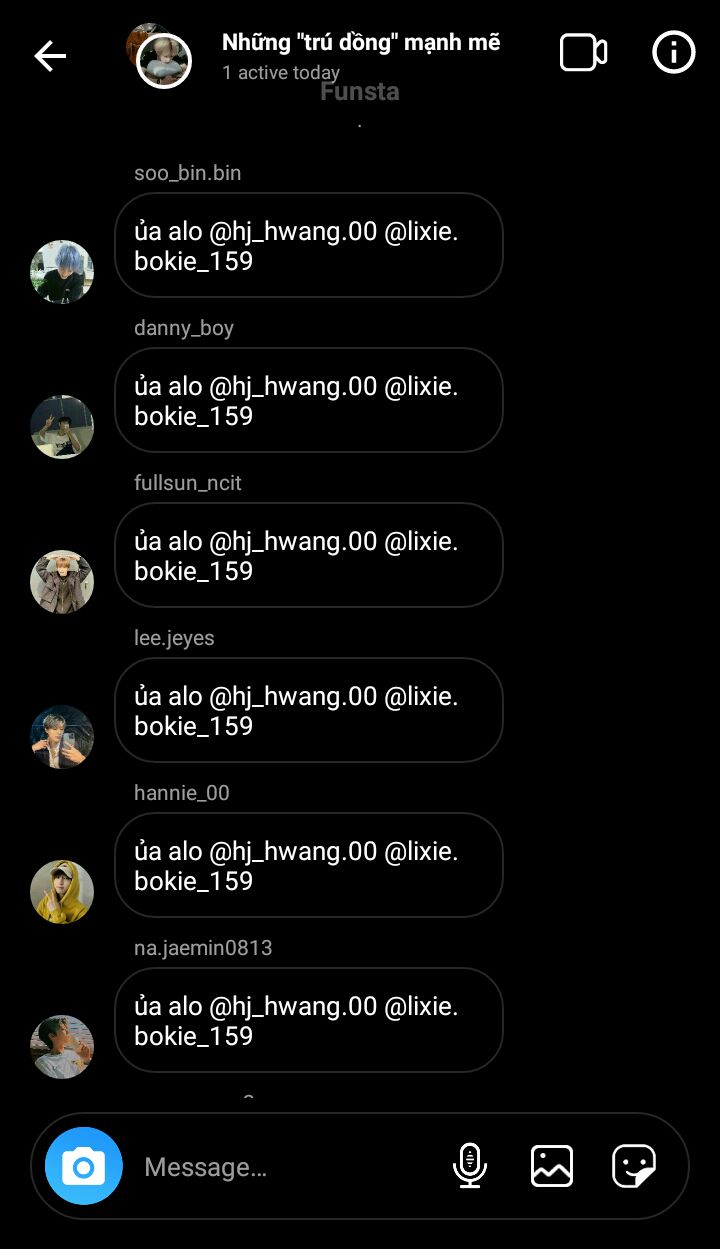Open fullsun_ncit's profile avatar

(62, 582)
